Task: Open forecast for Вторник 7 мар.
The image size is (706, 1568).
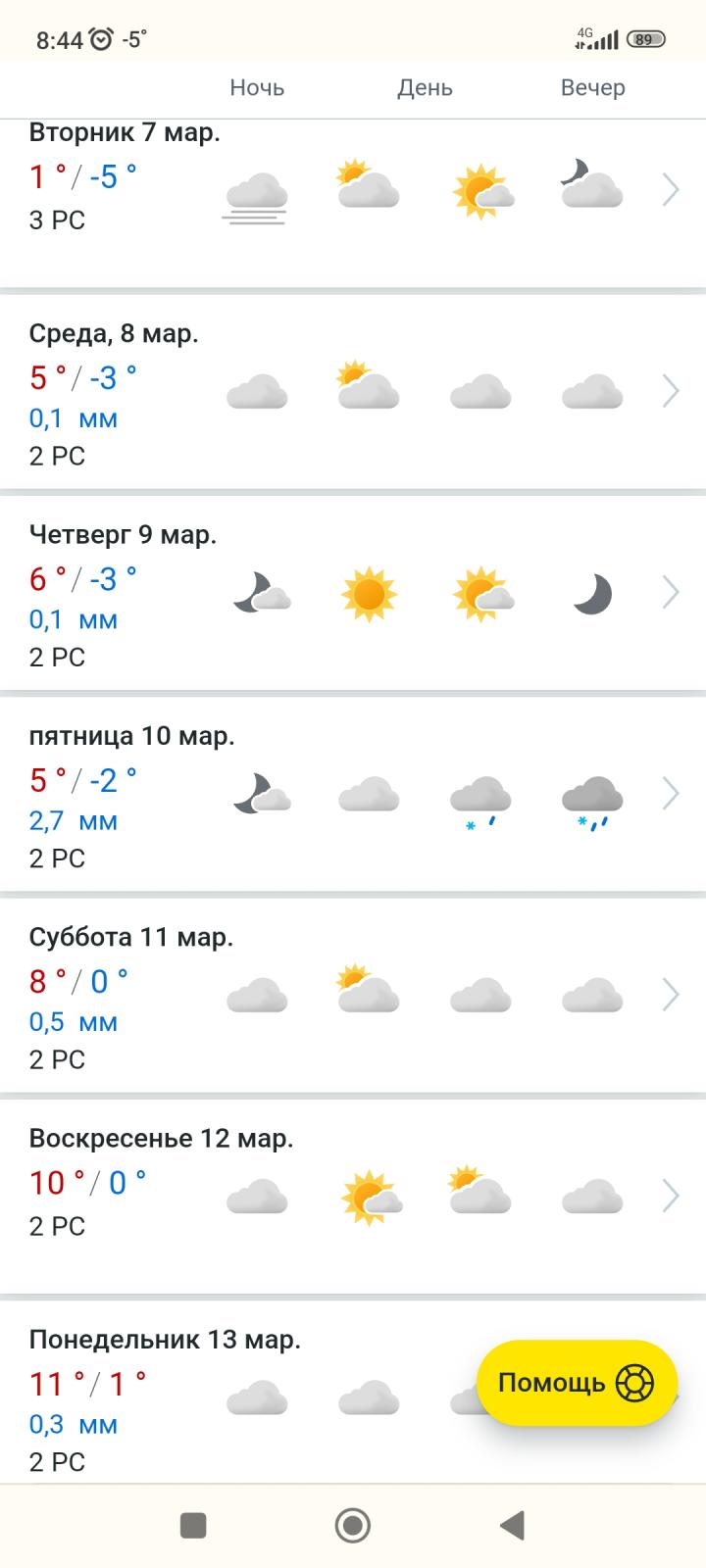Action: [x=353, y=204]
